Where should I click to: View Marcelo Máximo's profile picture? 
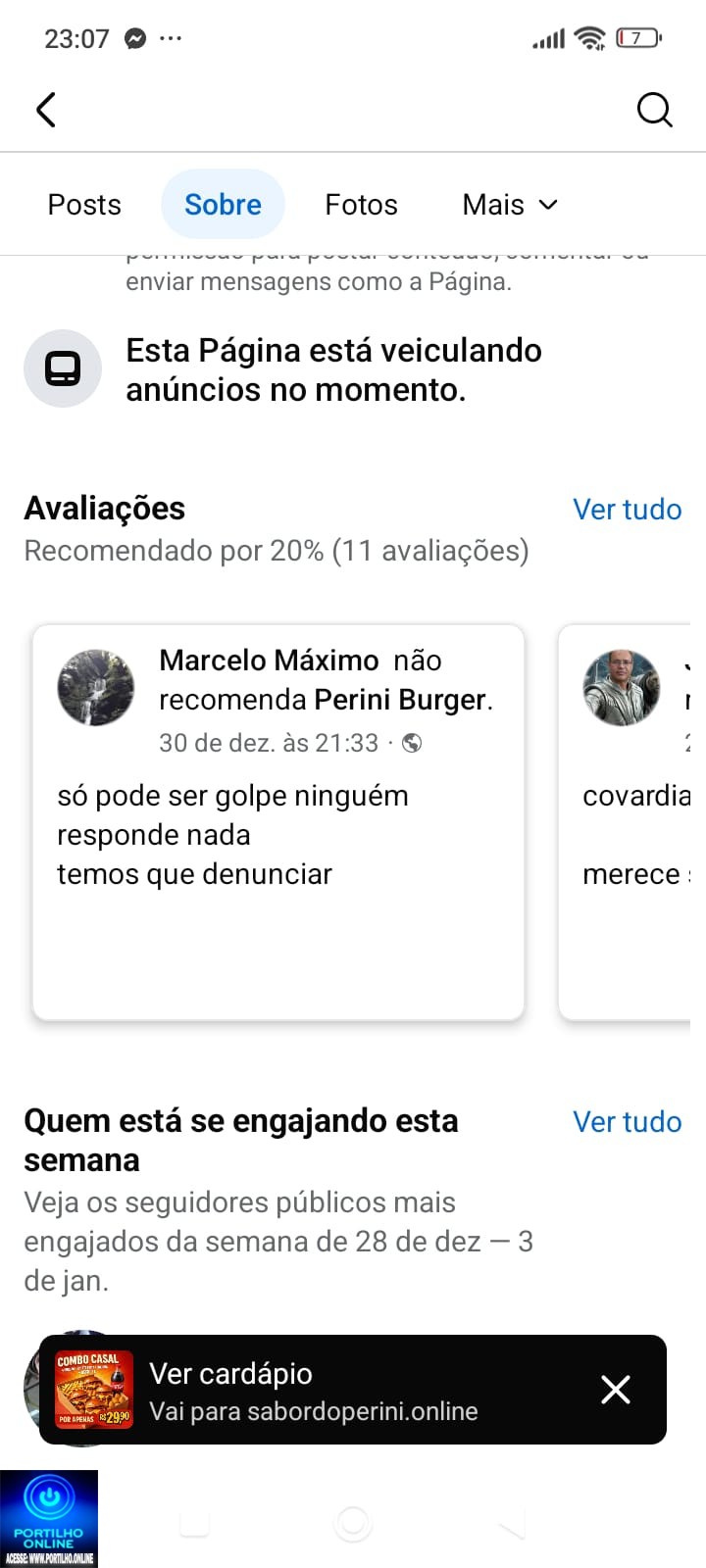pos(96,687)
